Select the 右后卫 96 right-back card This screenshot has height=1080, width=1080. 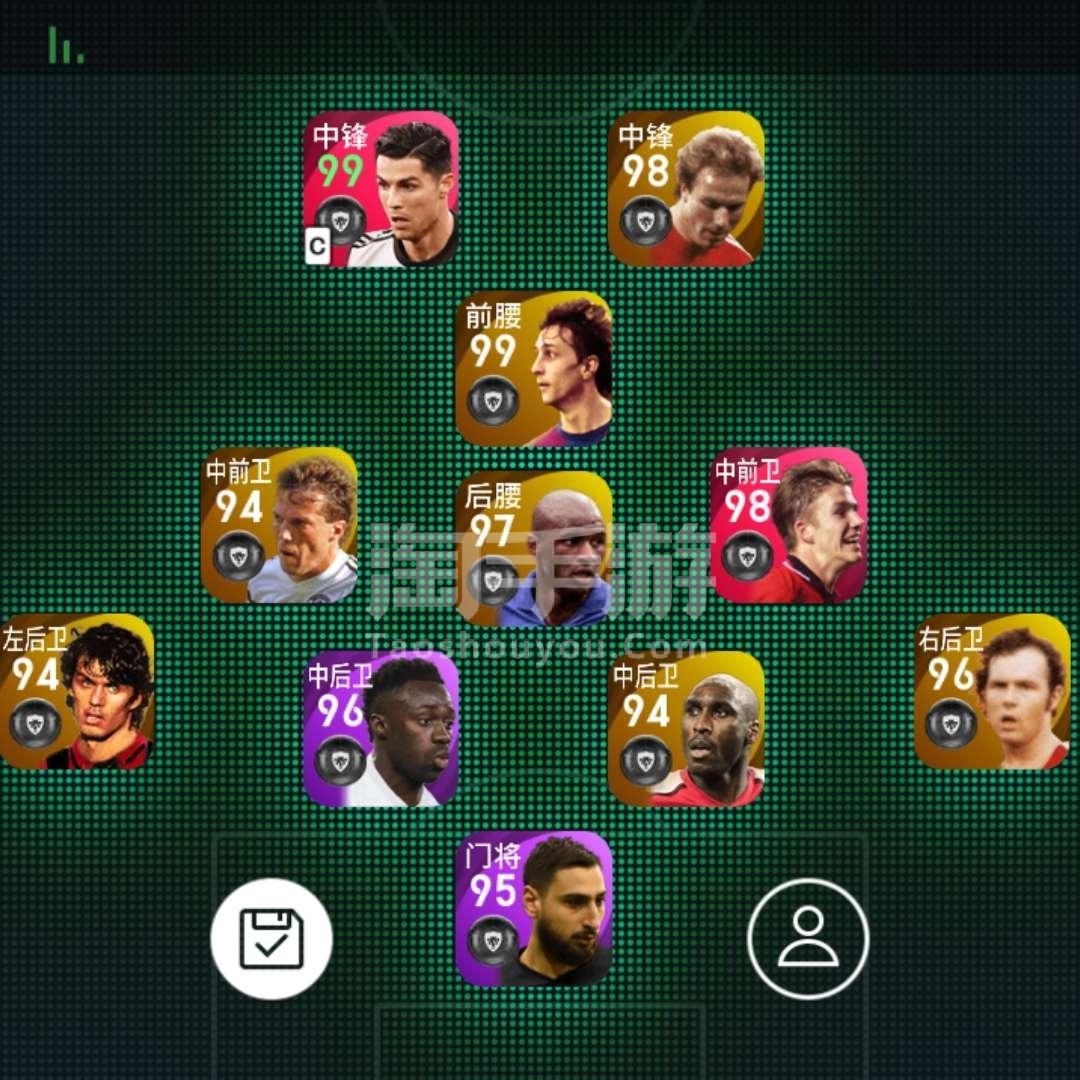[x=992, y=691]
